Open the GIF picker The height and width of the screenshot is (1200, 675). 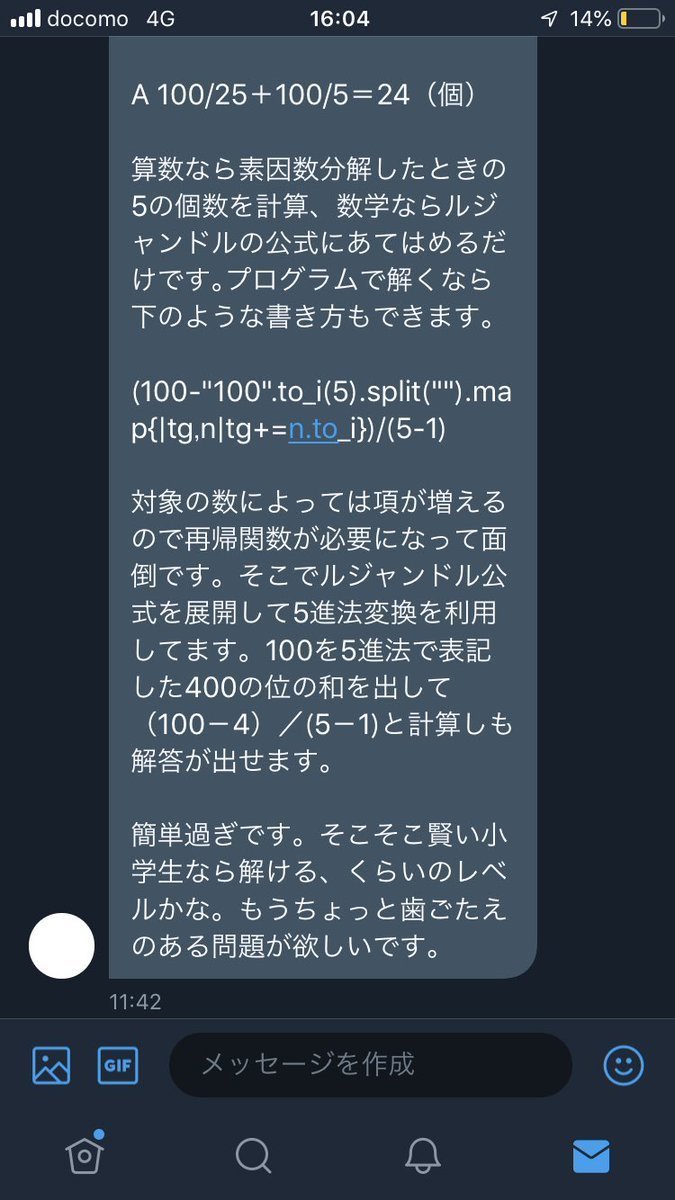click(117, 1065)
